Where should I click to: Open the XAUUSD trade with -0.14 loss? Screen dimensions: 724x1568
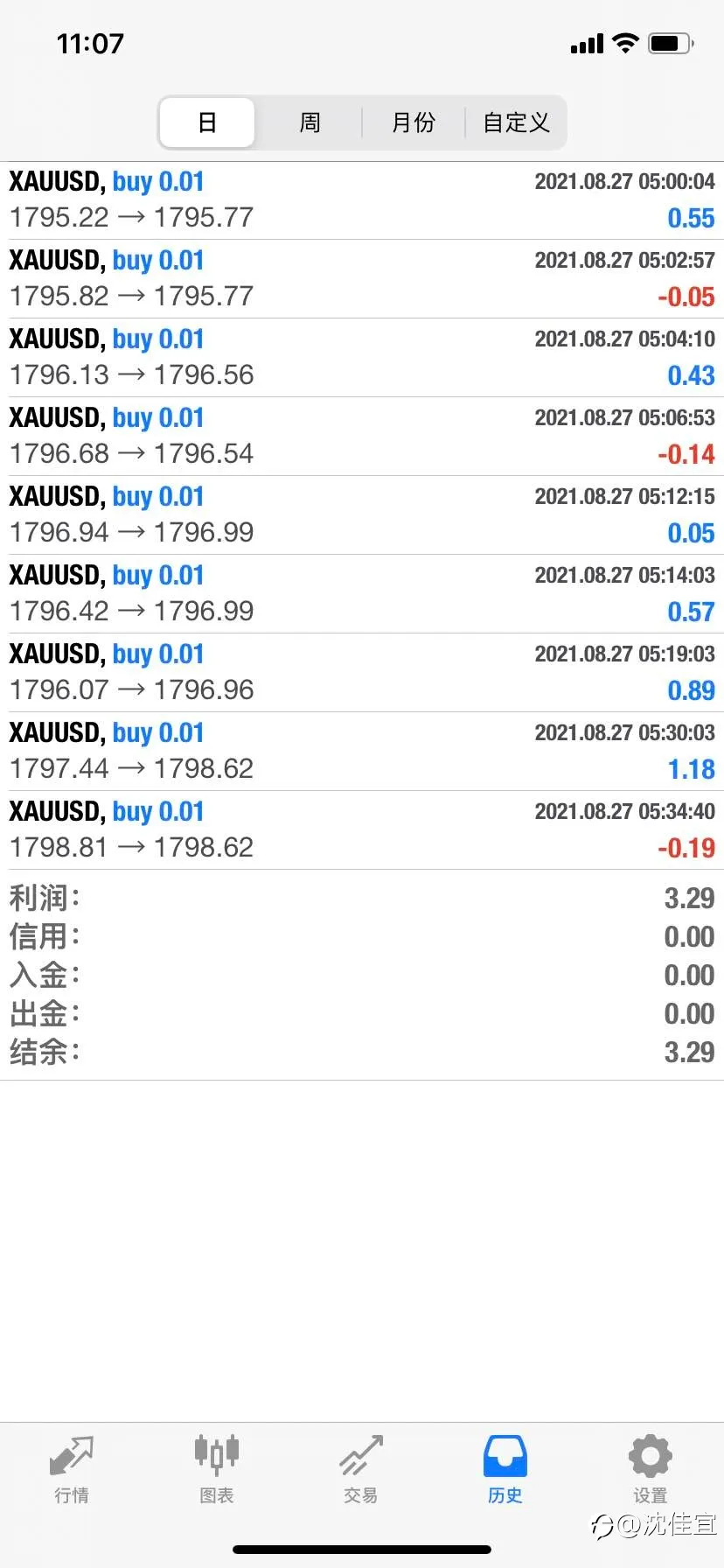(362, 437)
